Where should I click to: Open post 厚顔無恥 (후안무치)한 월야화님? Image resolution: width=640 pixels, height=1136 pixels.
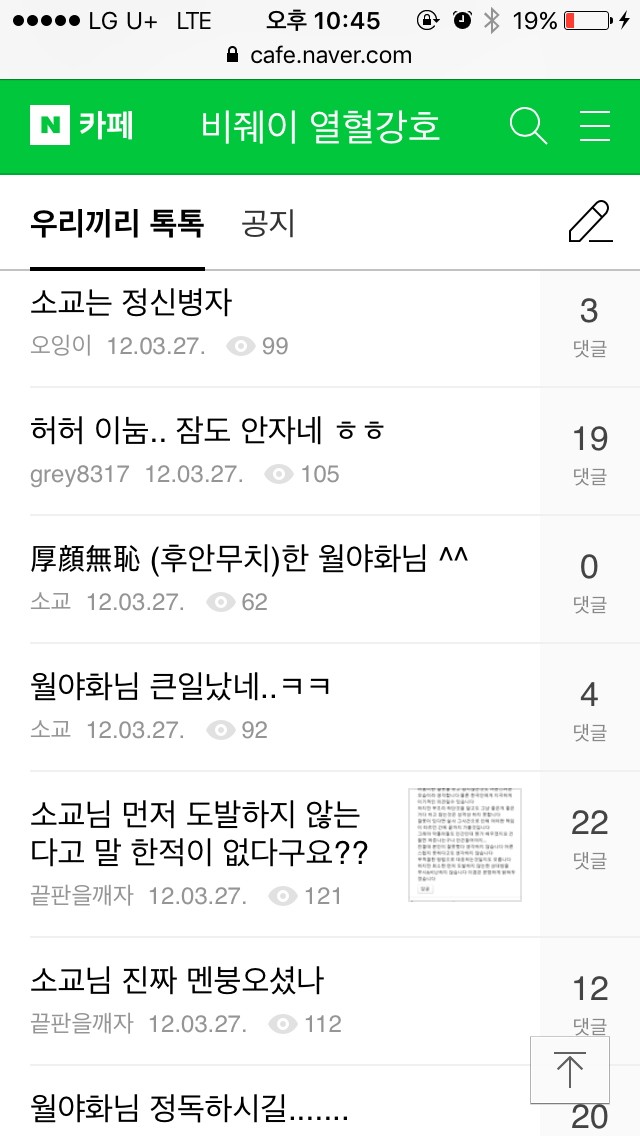tap(250, 559)
